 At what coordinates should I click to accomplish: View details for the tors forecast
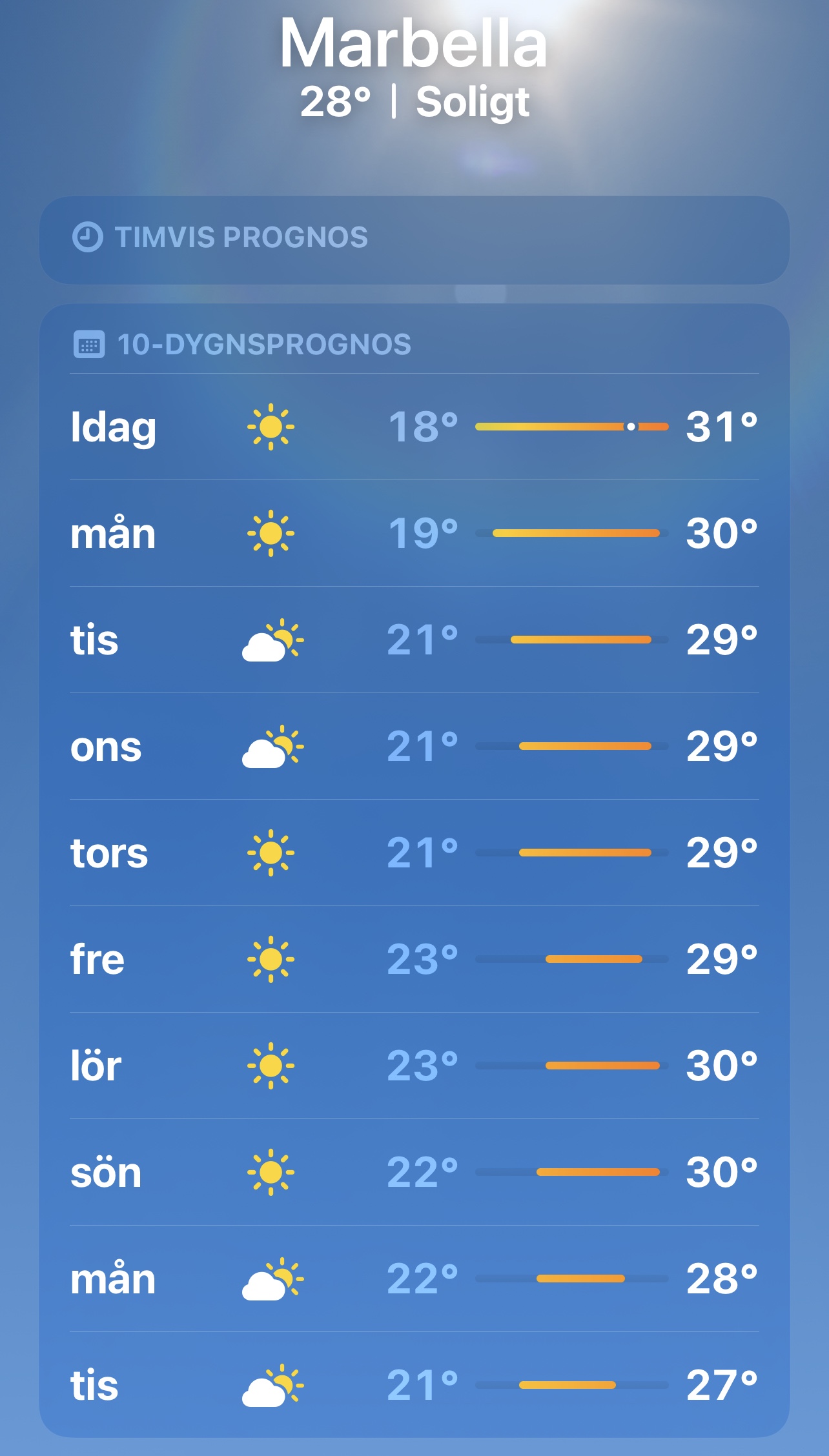coord(414,853)
